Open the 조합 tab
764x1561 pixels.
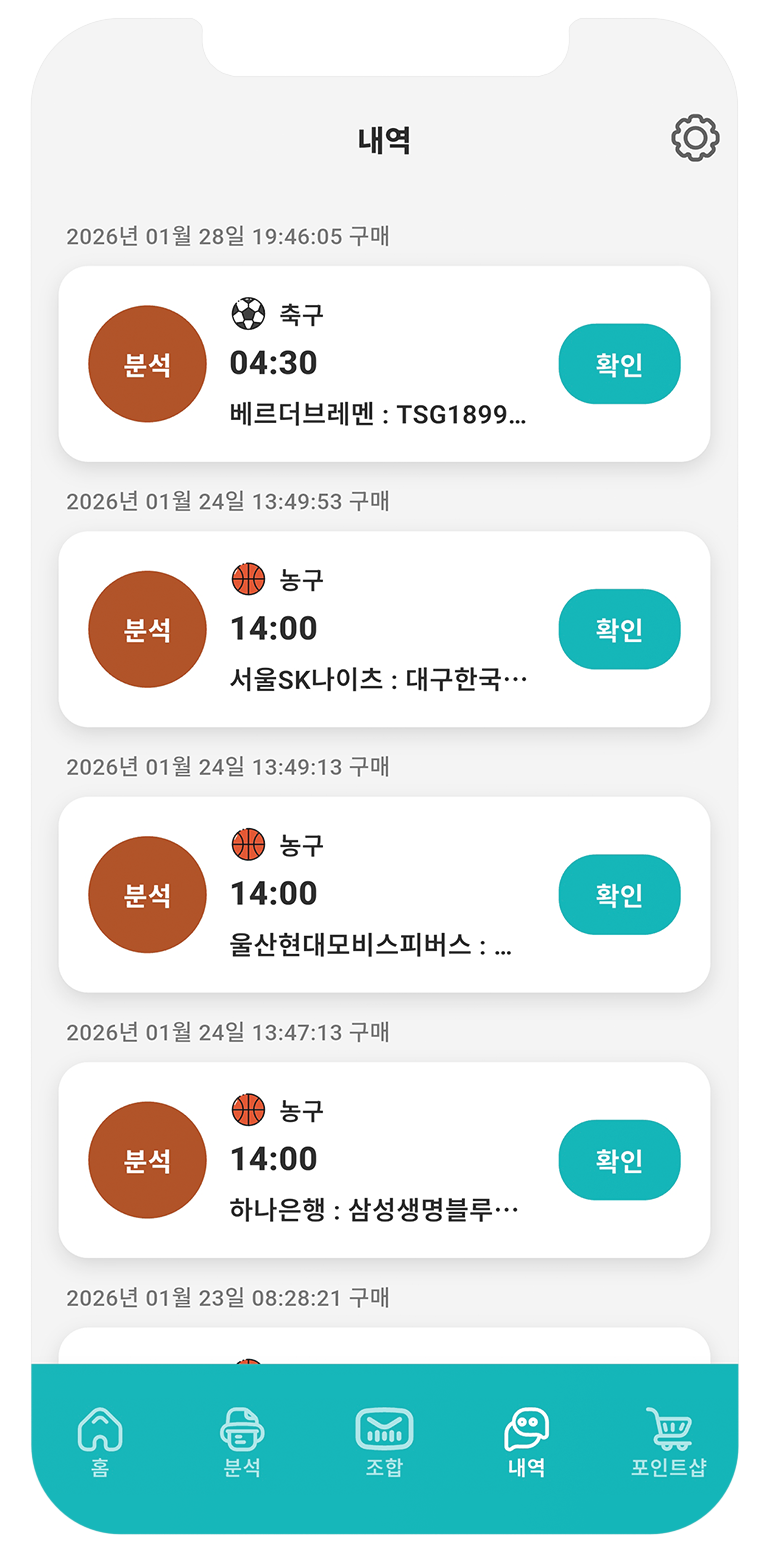click(384, 1442)
